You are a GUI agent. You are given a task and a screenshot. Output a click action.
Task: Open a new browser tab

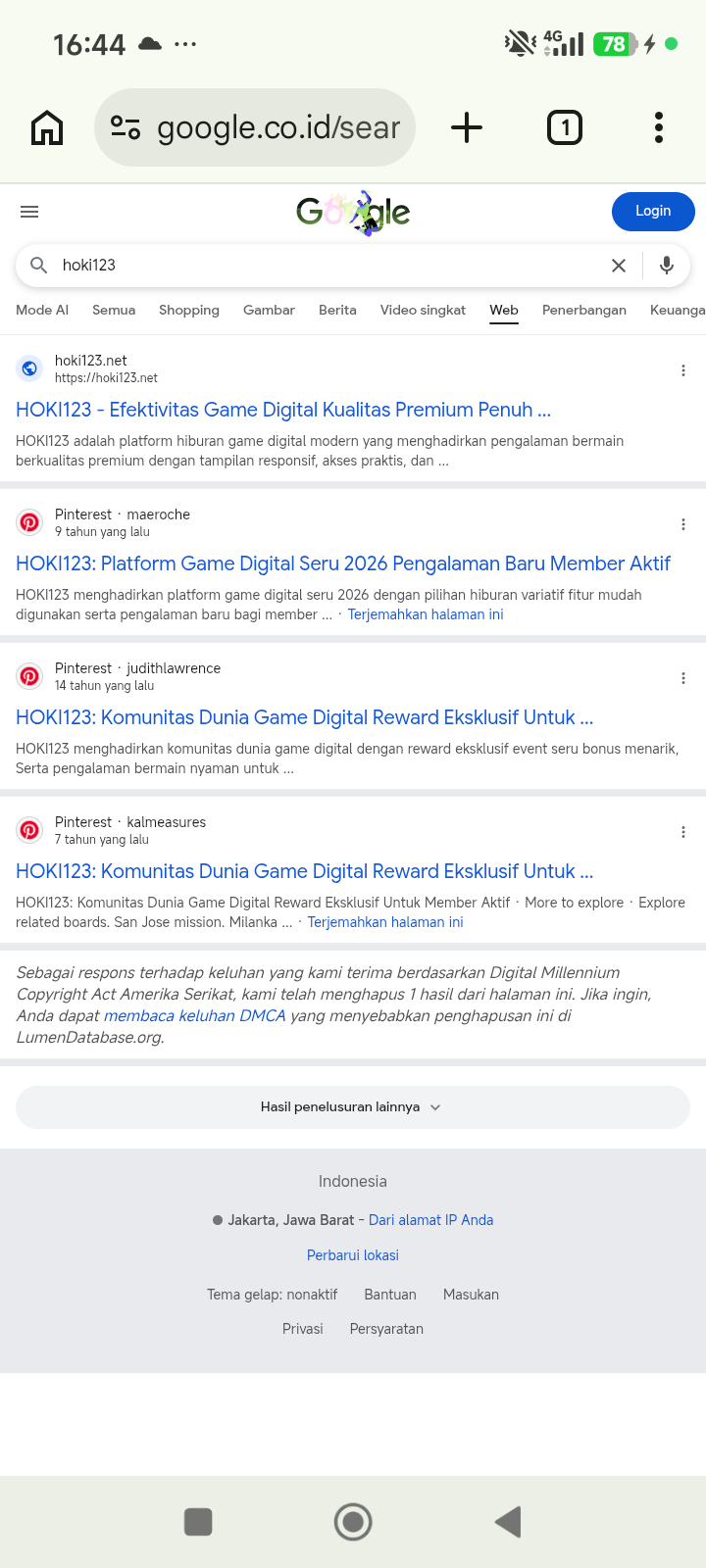pyautogui.click(x=467, y=127)
